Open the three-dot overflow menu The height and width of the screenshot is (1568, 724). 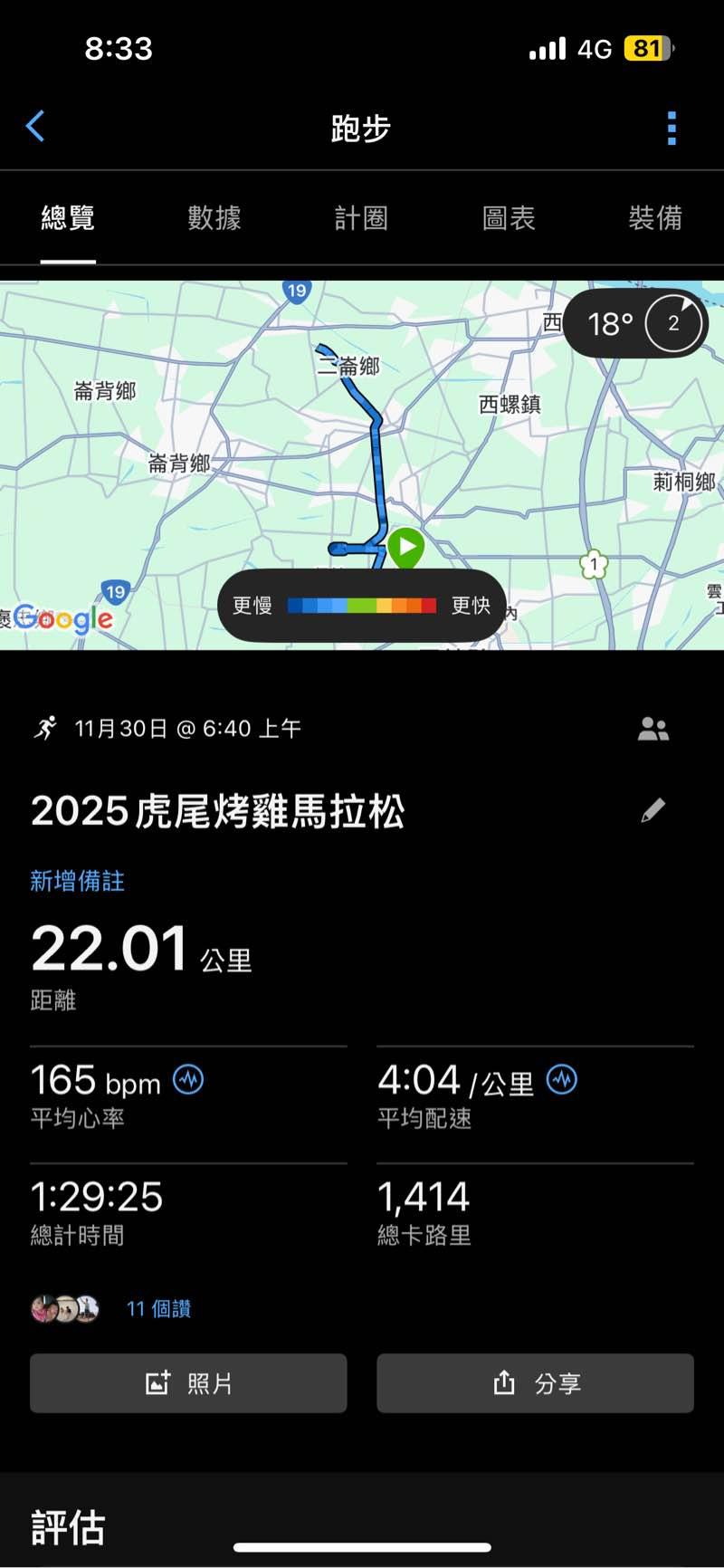(672, 129)
